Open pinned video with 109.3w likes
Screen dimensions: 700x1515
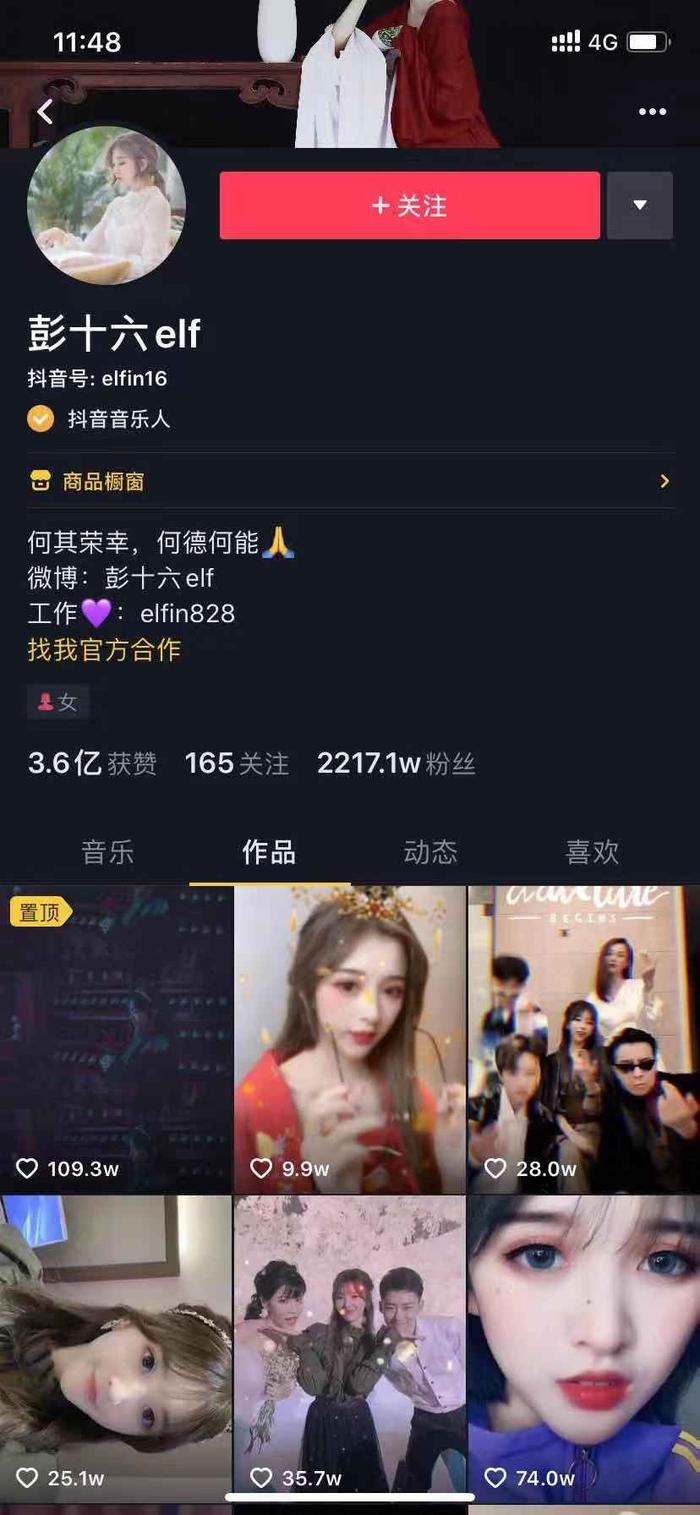(x=116, y=1040)
